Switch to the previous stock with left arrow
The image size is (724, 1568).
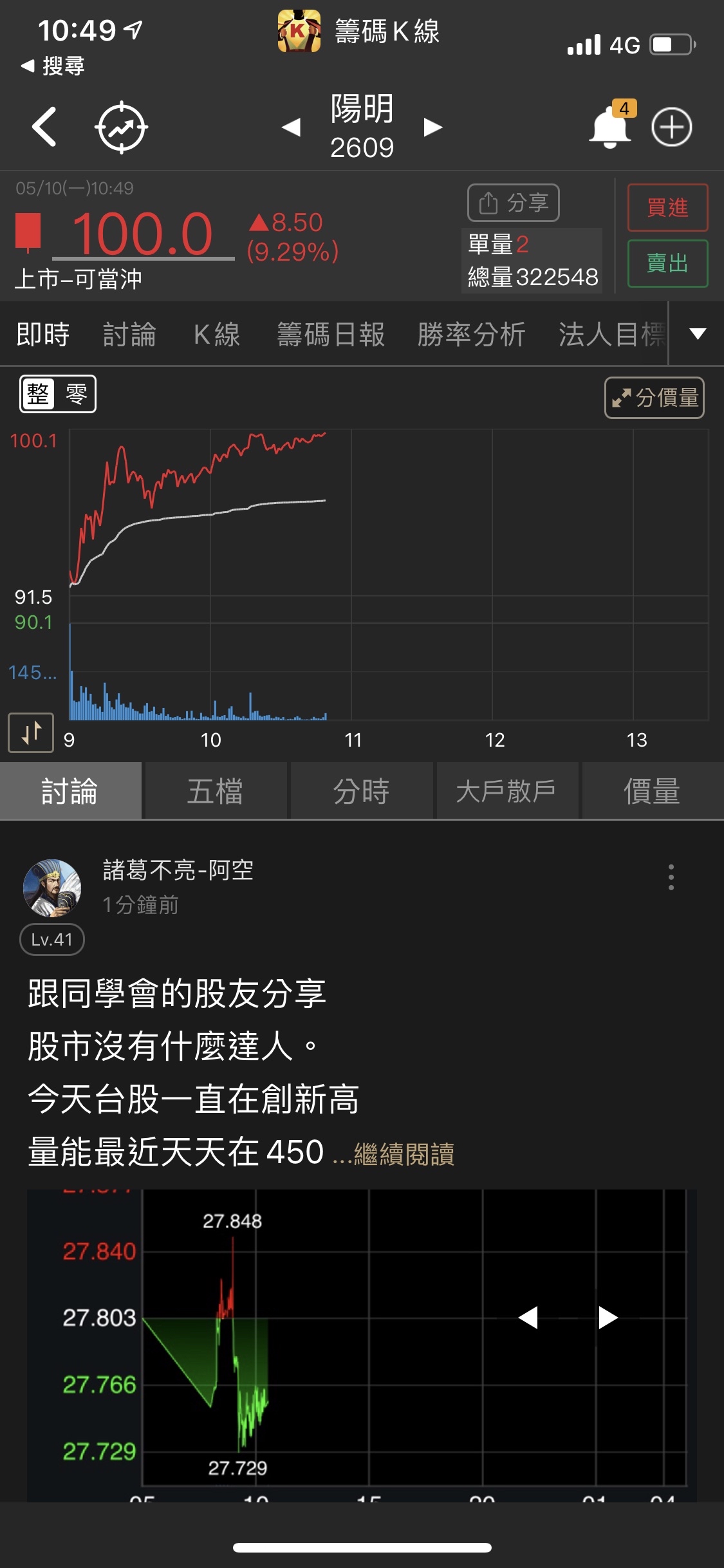tap(292, 127)
